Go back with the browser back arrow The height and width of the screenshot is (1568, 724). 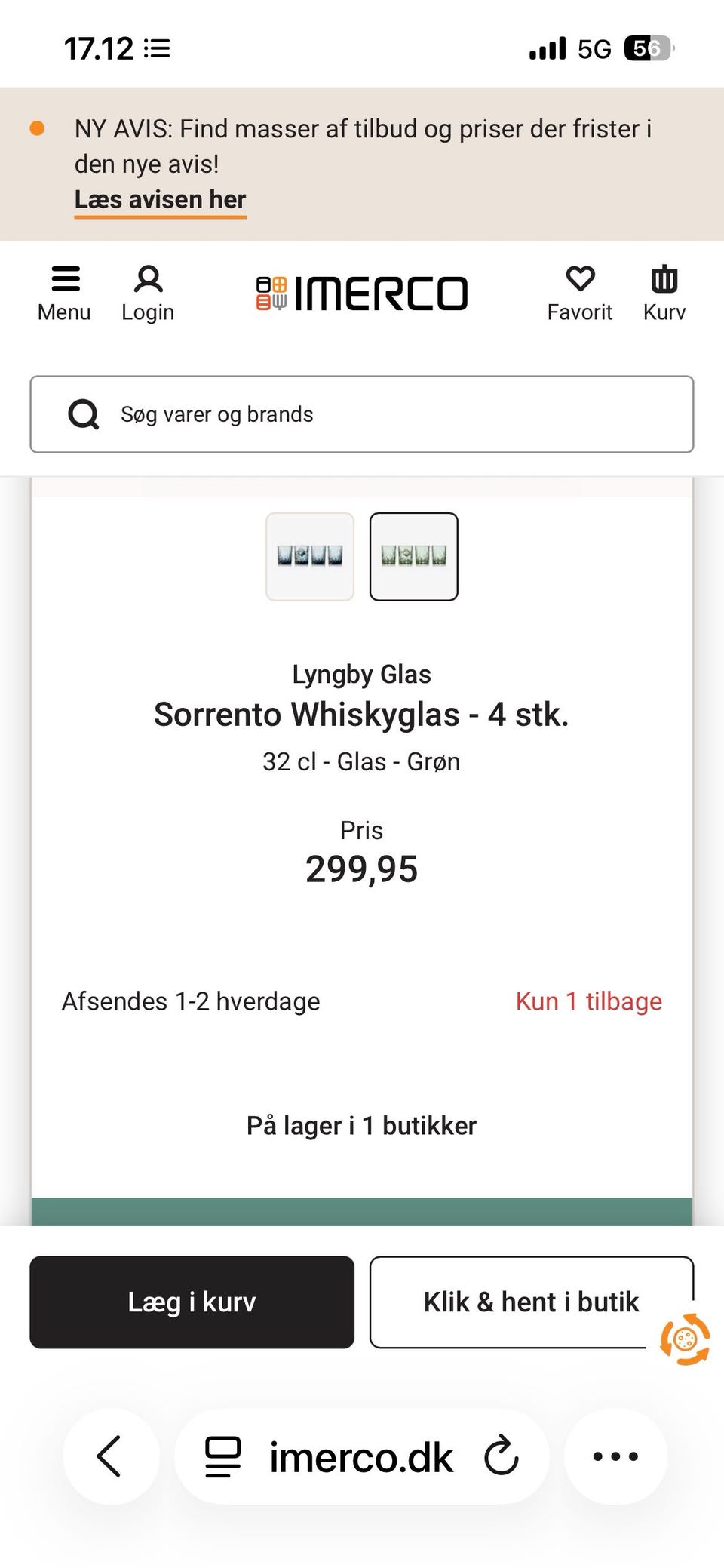tap(110, 1456)
